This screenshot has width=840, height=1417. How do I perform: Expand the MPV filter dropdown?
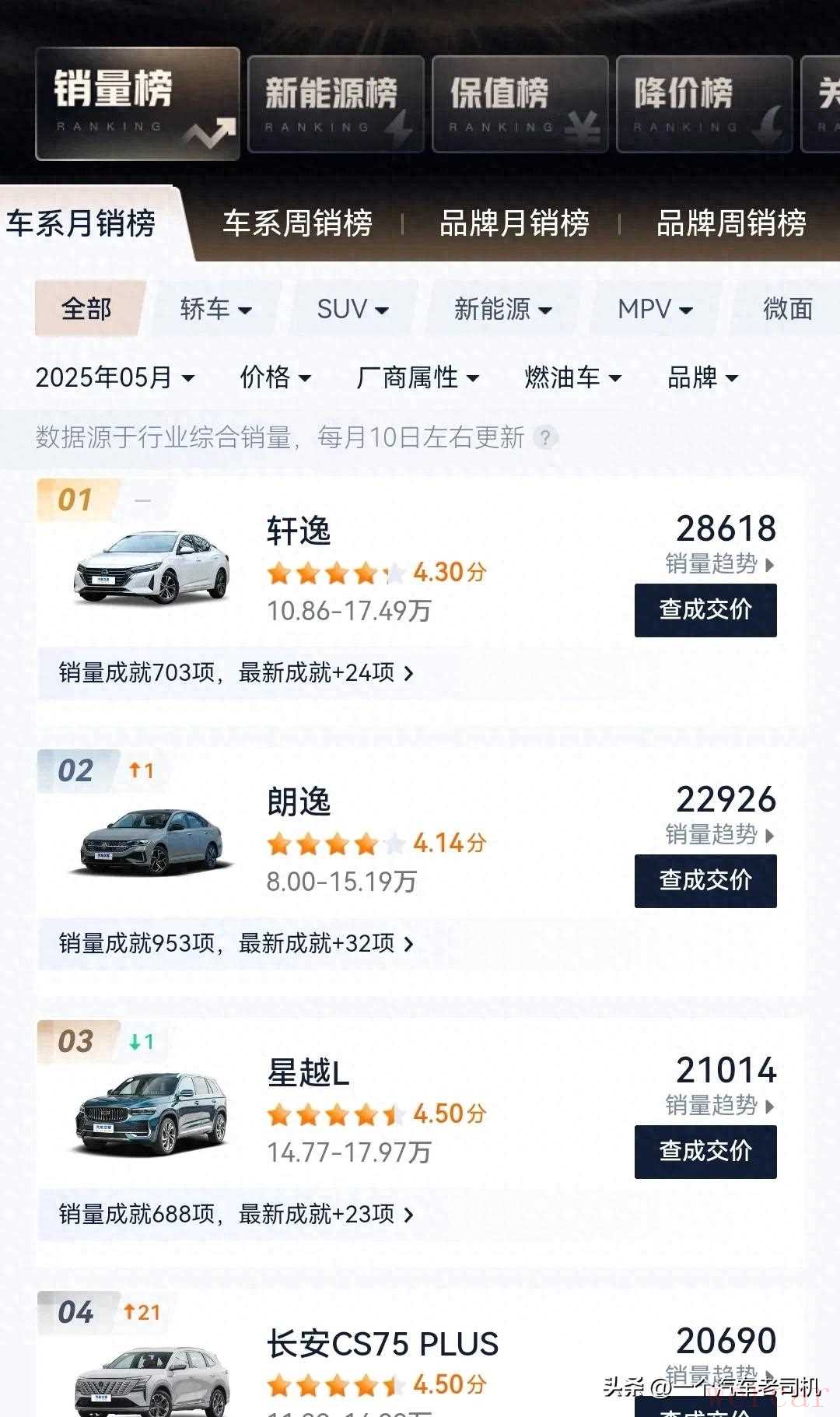pyautogui.click(x=655, y=309)
